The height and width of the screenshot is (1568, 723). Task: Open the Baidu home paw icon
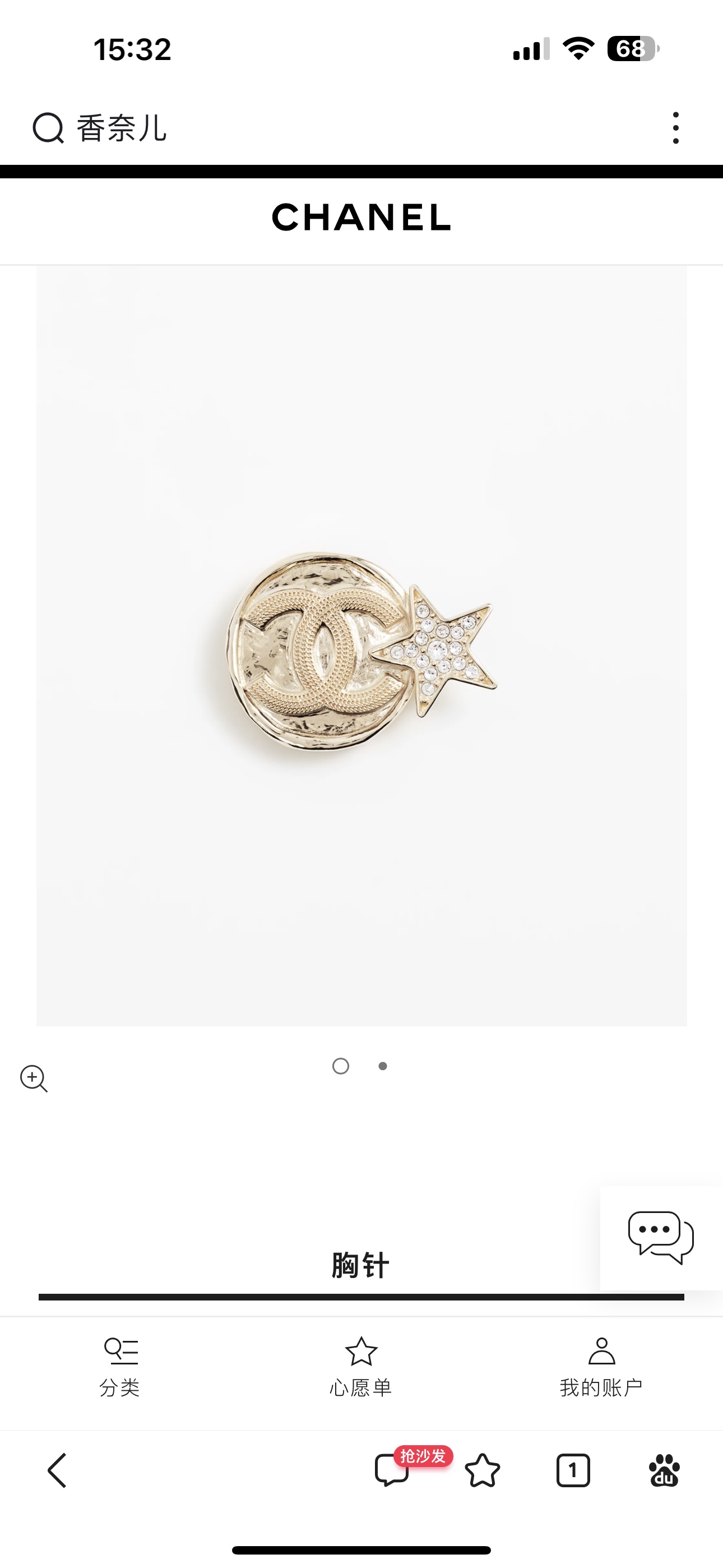pos(664,1470)
